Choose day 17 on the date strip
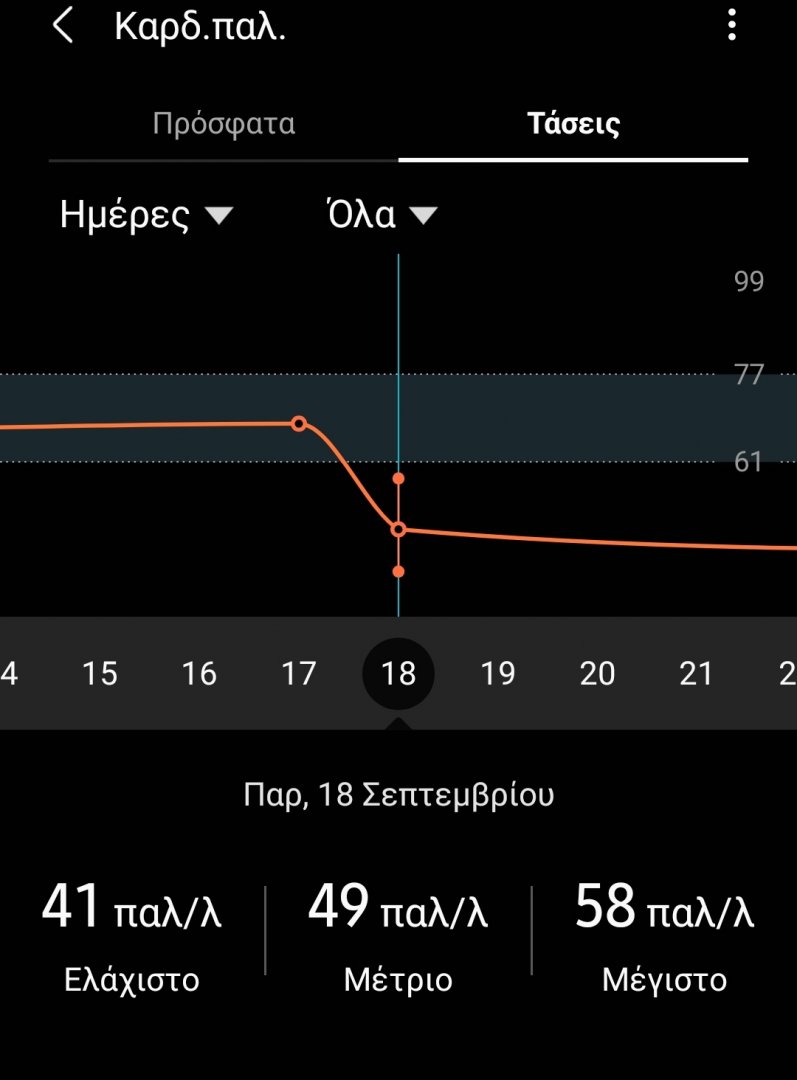797x1080 pixels. pos(298,674)
